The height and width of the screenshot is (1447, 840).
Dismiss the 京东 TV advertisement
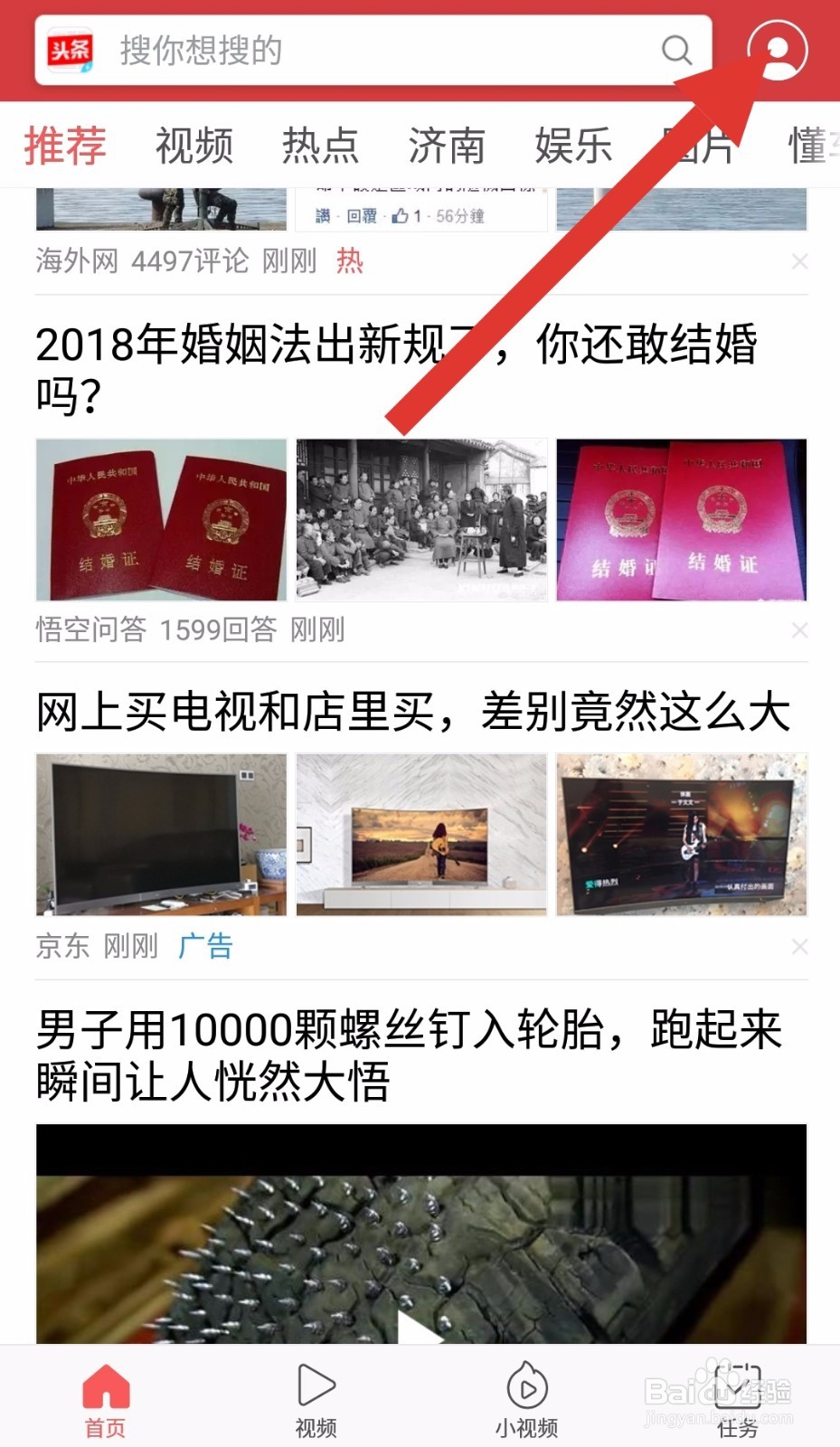pyautogui.click(x=799, y=947)
